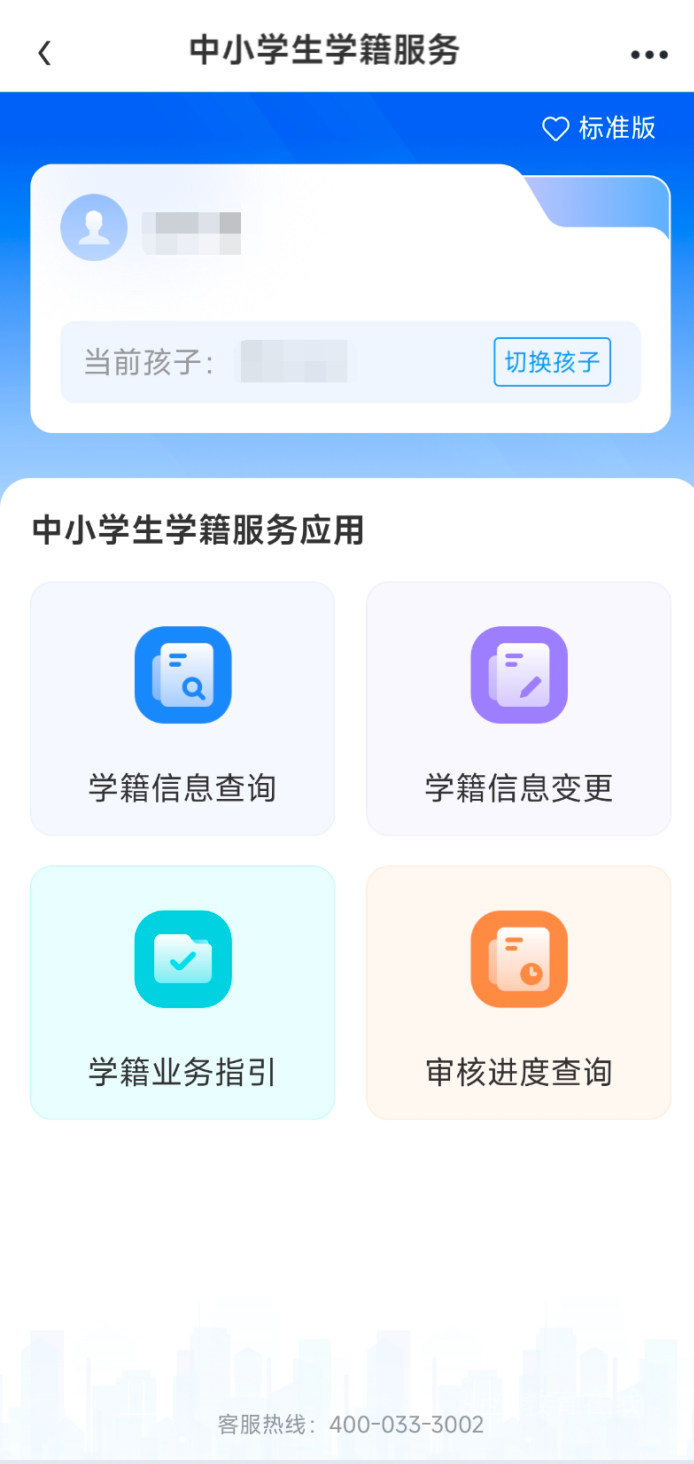694x1464 pixels.
Task: View 学籍业务指引 guide
Action: click(x=182, y=992)
